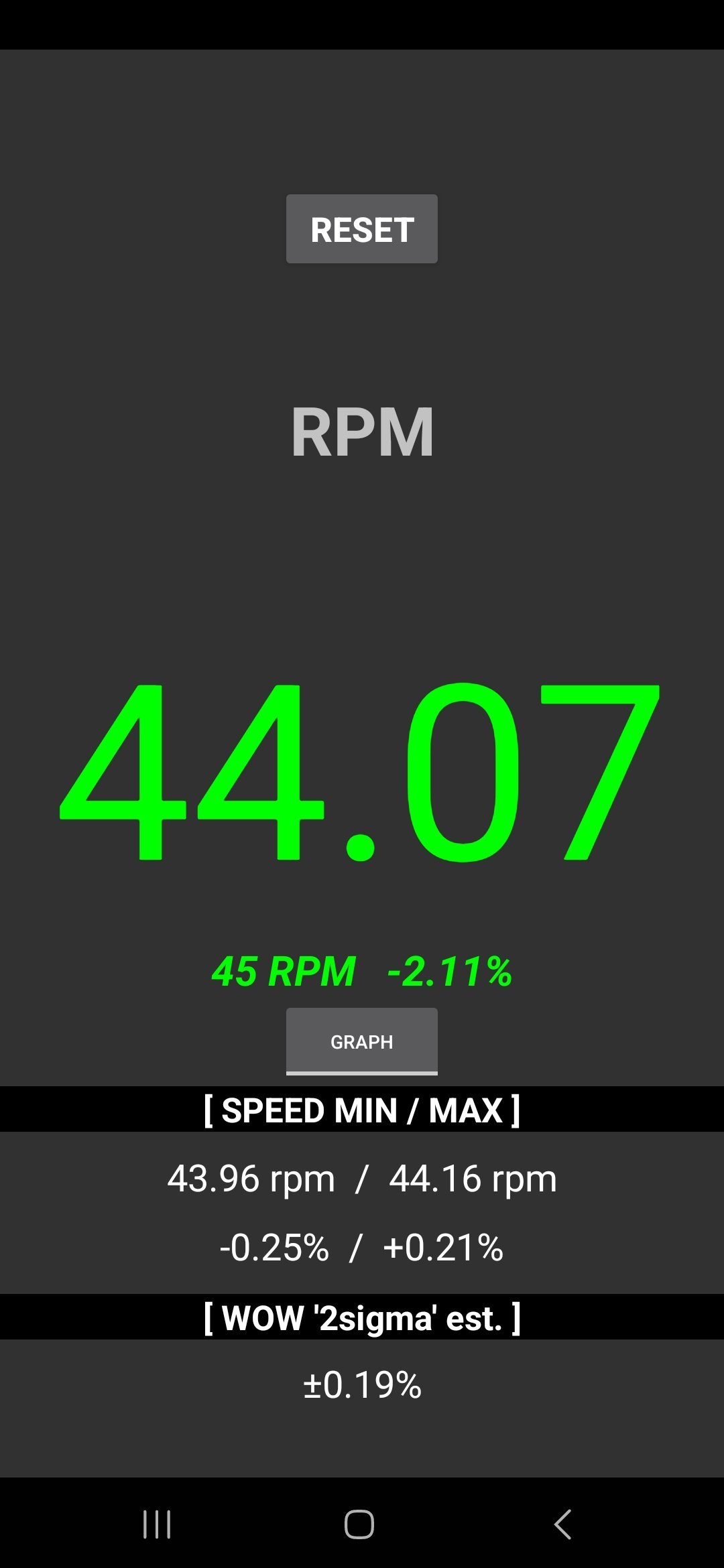Image resolution: width=724 pixels, height=1568 pixels.
Task: Return to the home screen
Action: pyautogui.click(x=359, y=1524)
